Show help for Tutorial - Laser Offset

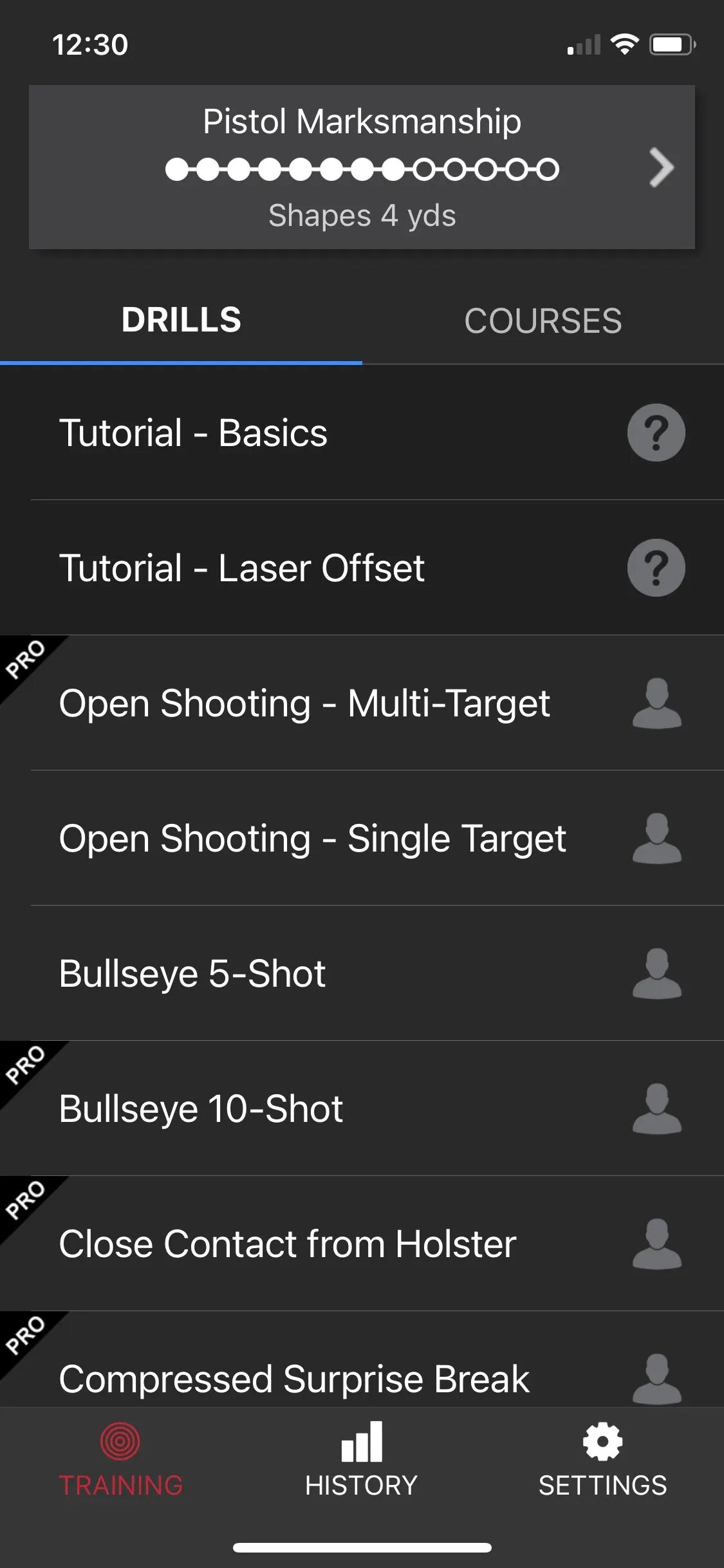pos(656,568)
